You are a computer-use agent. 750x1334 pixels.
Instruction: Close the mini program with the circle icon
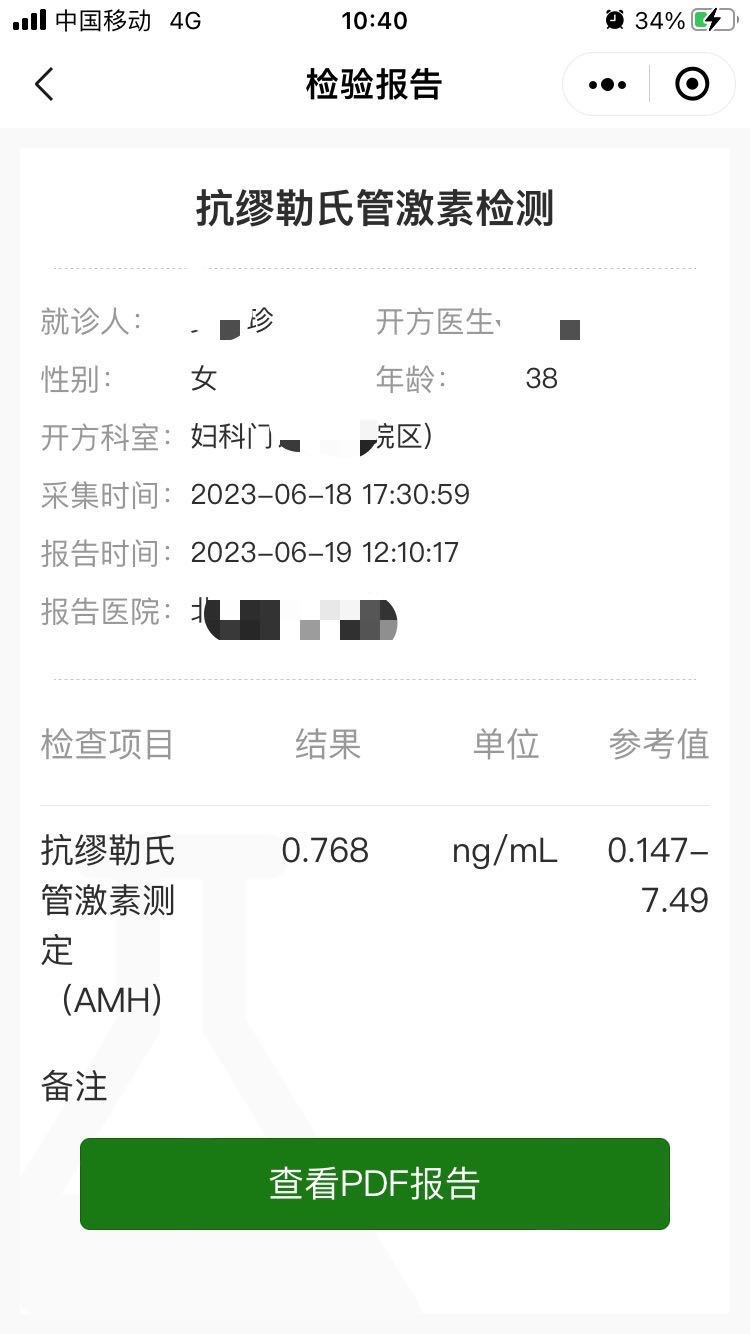tap(692, 85)
